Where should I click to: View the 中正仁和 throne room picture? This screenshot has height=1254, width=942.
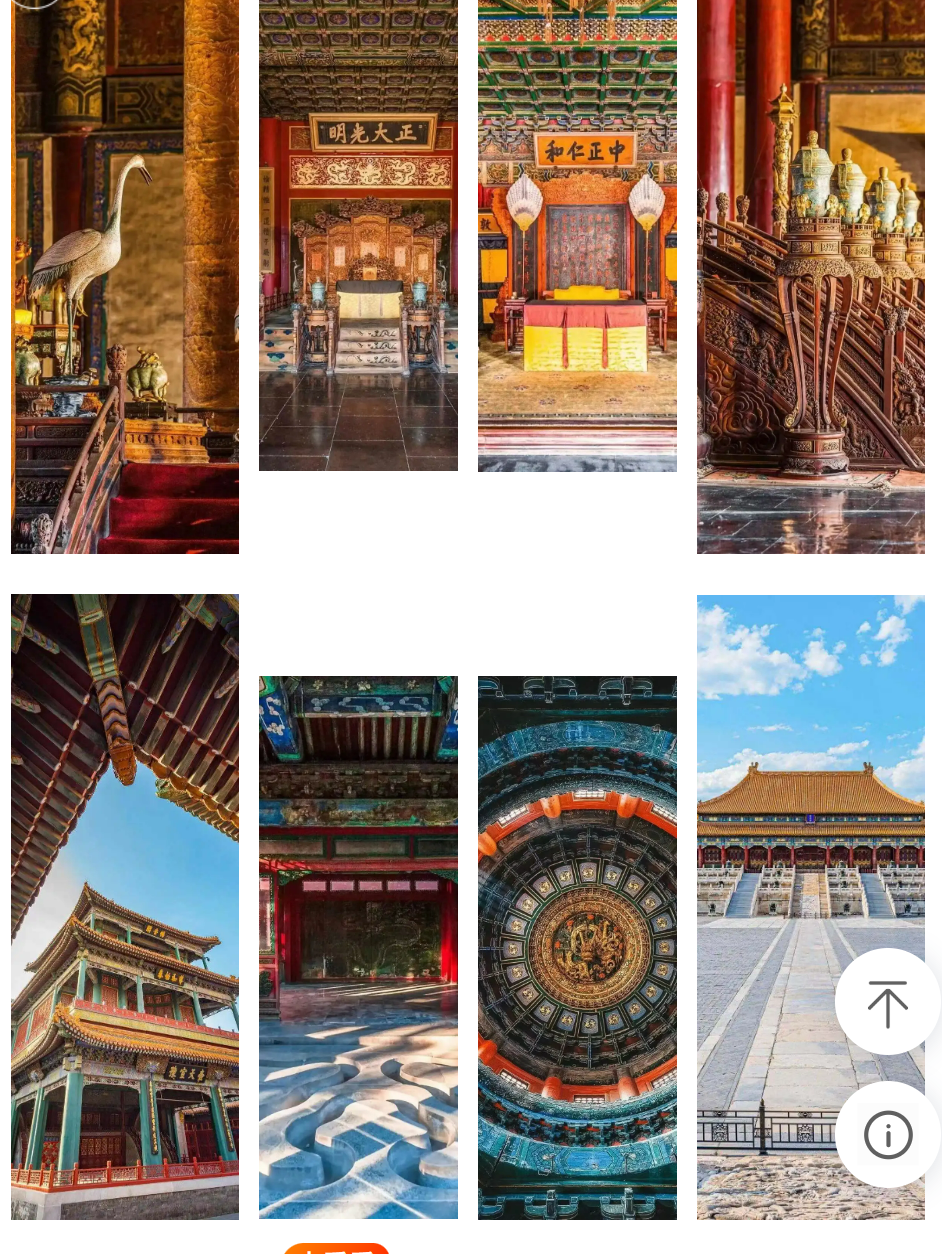click(x=577, y=235)
